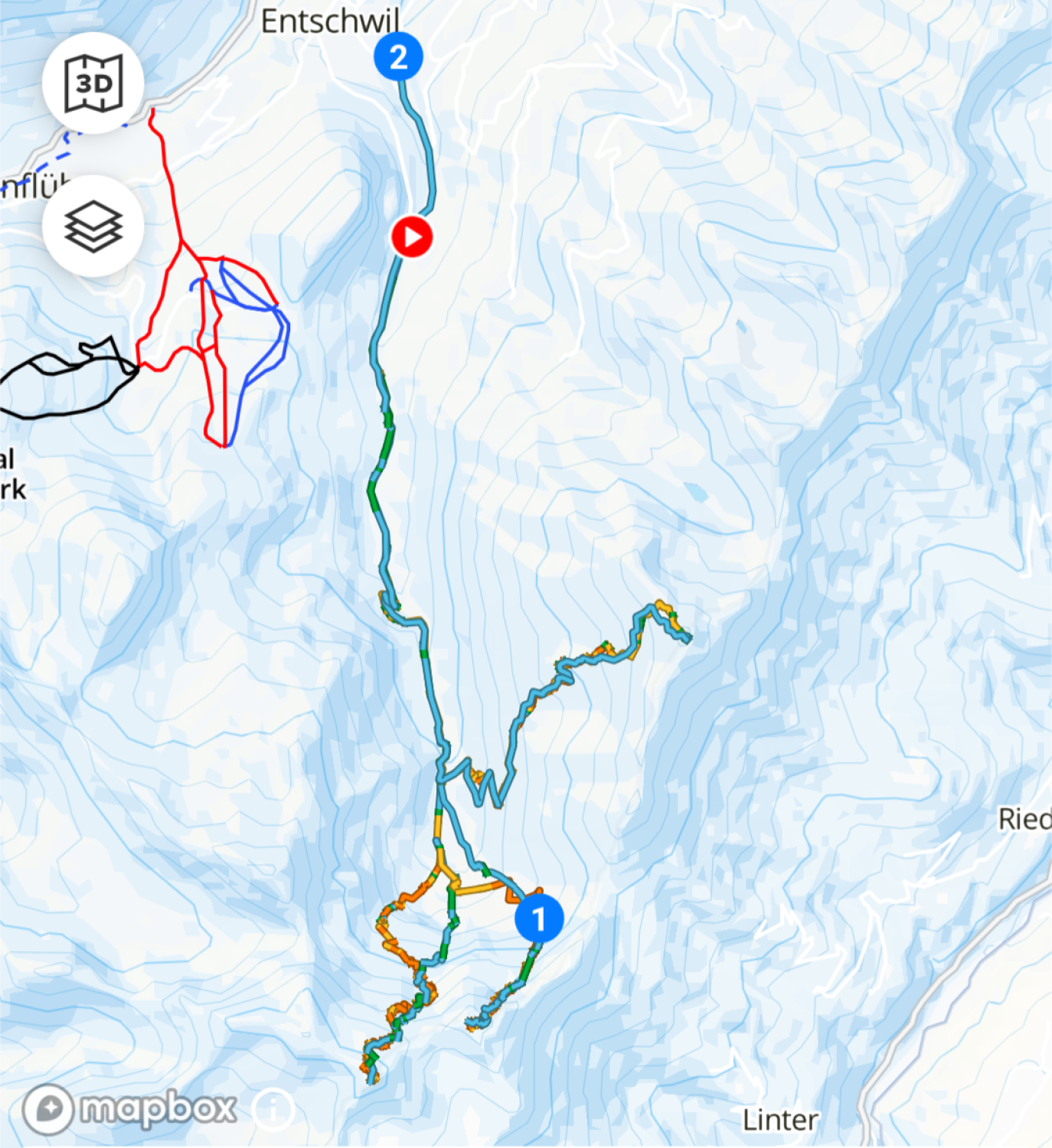Tap the red start marker on the route
Screen dimensions: 1052x1148
click(412, 236)
